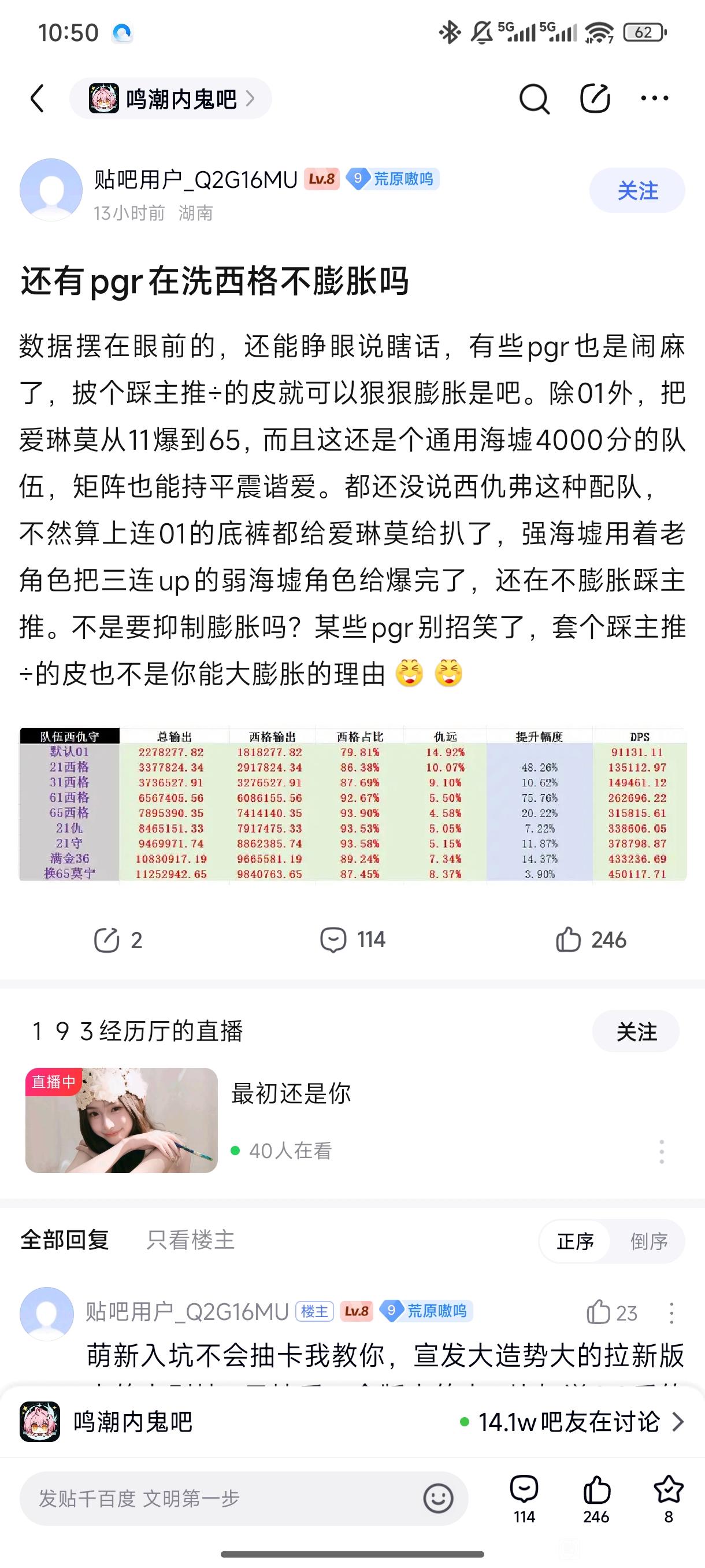
Task: Open the 鸣潮内鬼吧 forum chip at the top
Action: point(171,99)
